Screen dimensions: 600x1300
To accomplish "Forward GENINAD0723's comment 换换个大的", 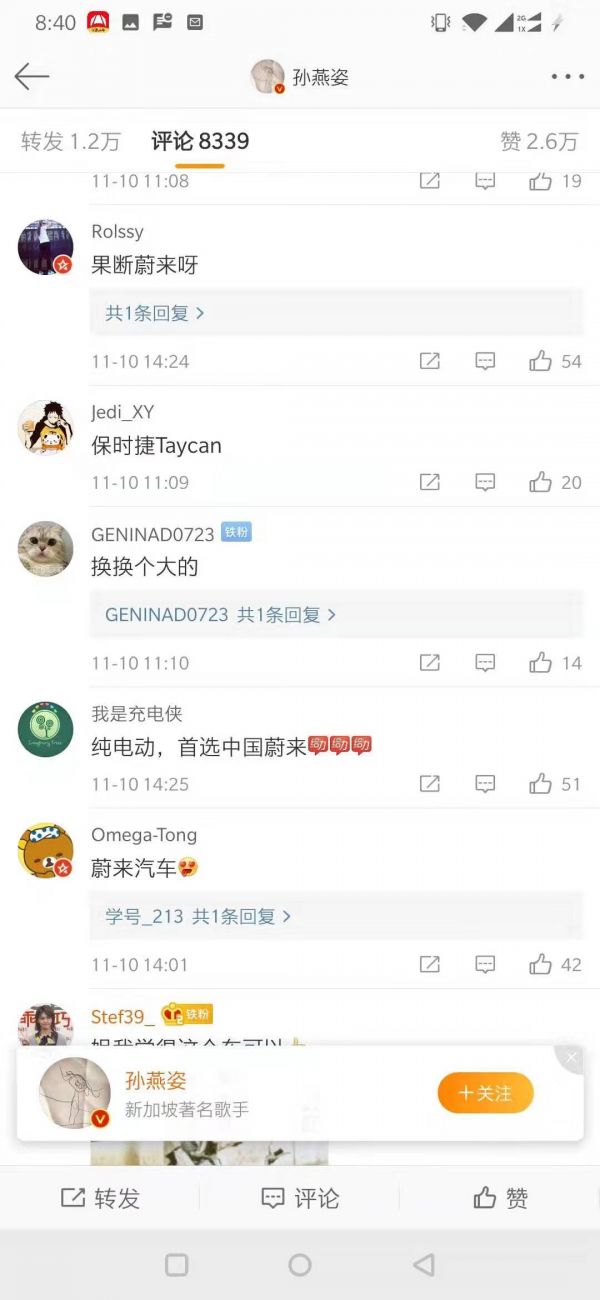I will pyautogui.click(x=429, y=663).
